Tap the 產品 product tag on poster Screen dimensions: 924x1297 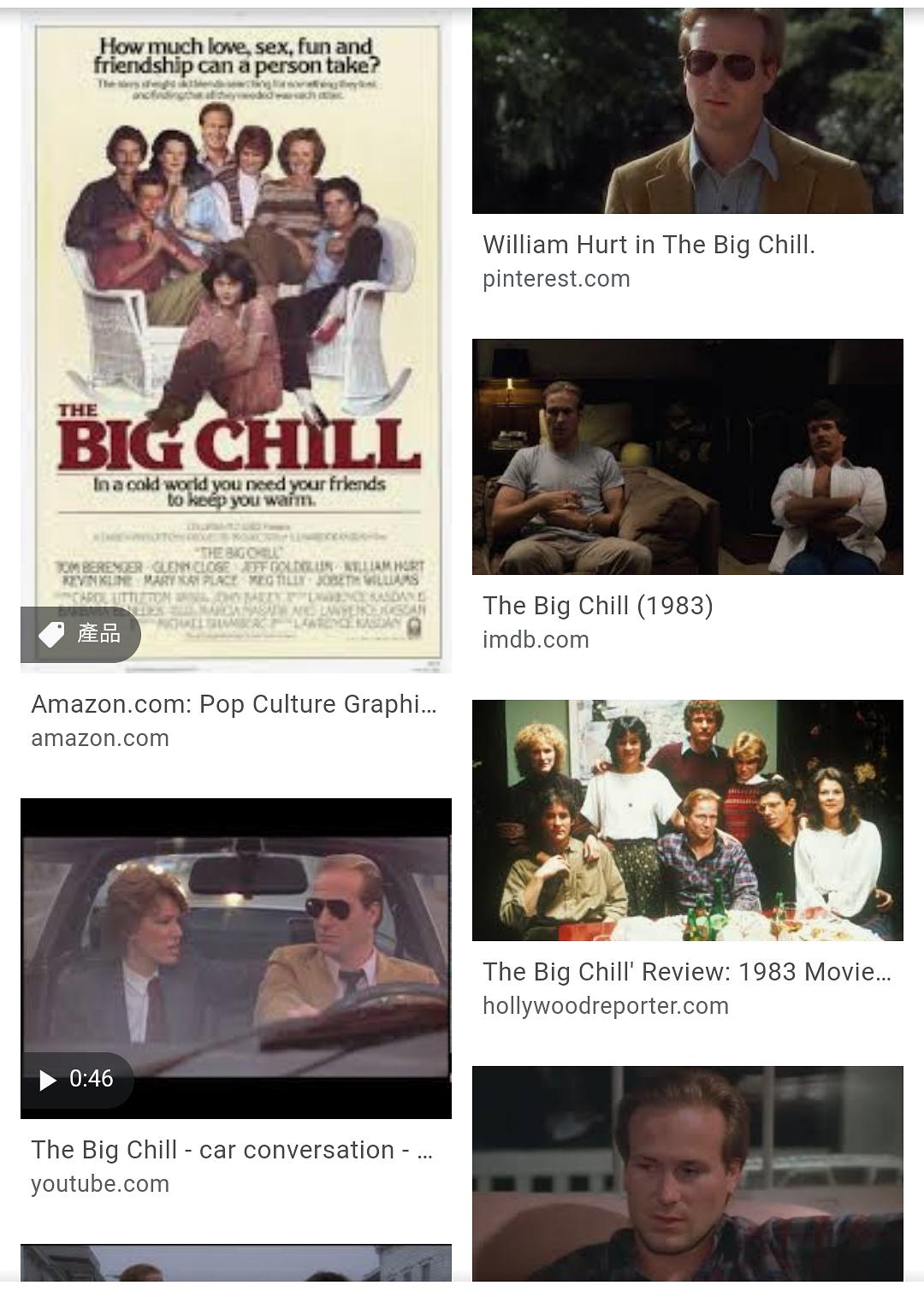[x=80, y=634]
